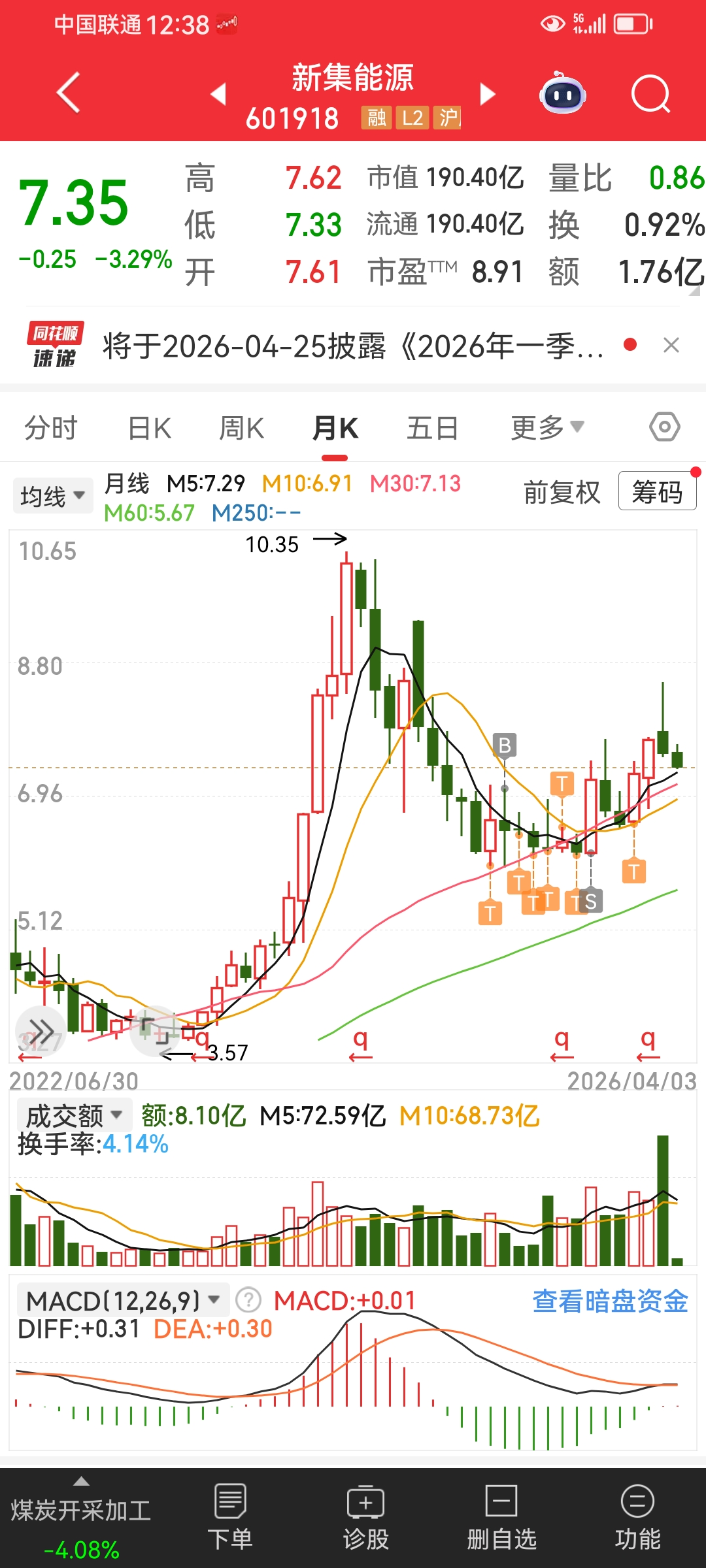Switch to the 日K chart tab
The image size is (706, 1568).
[x=150, y=429]
